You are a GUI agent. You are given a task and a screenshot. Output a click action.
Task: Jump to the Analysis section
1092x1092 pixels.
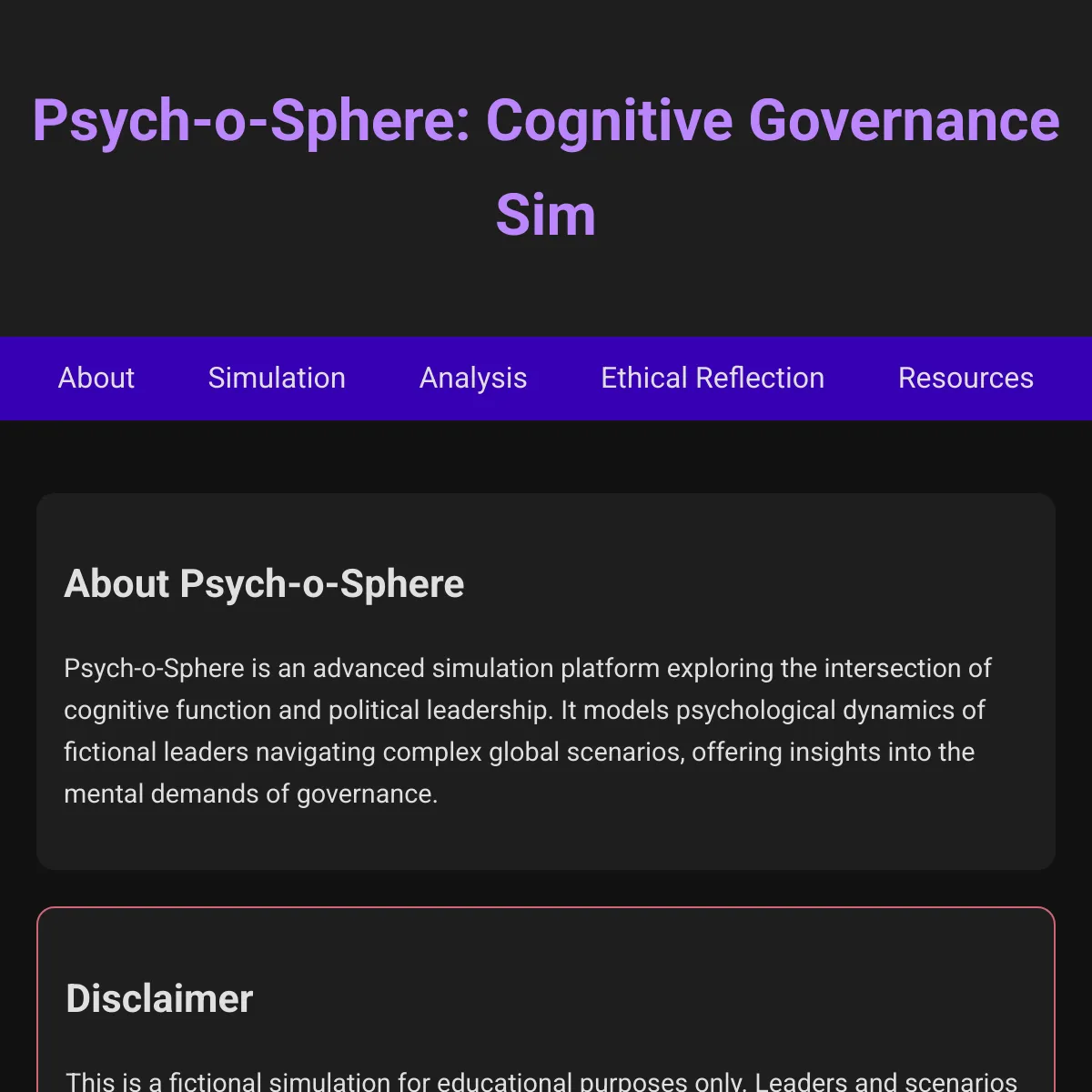473,378
